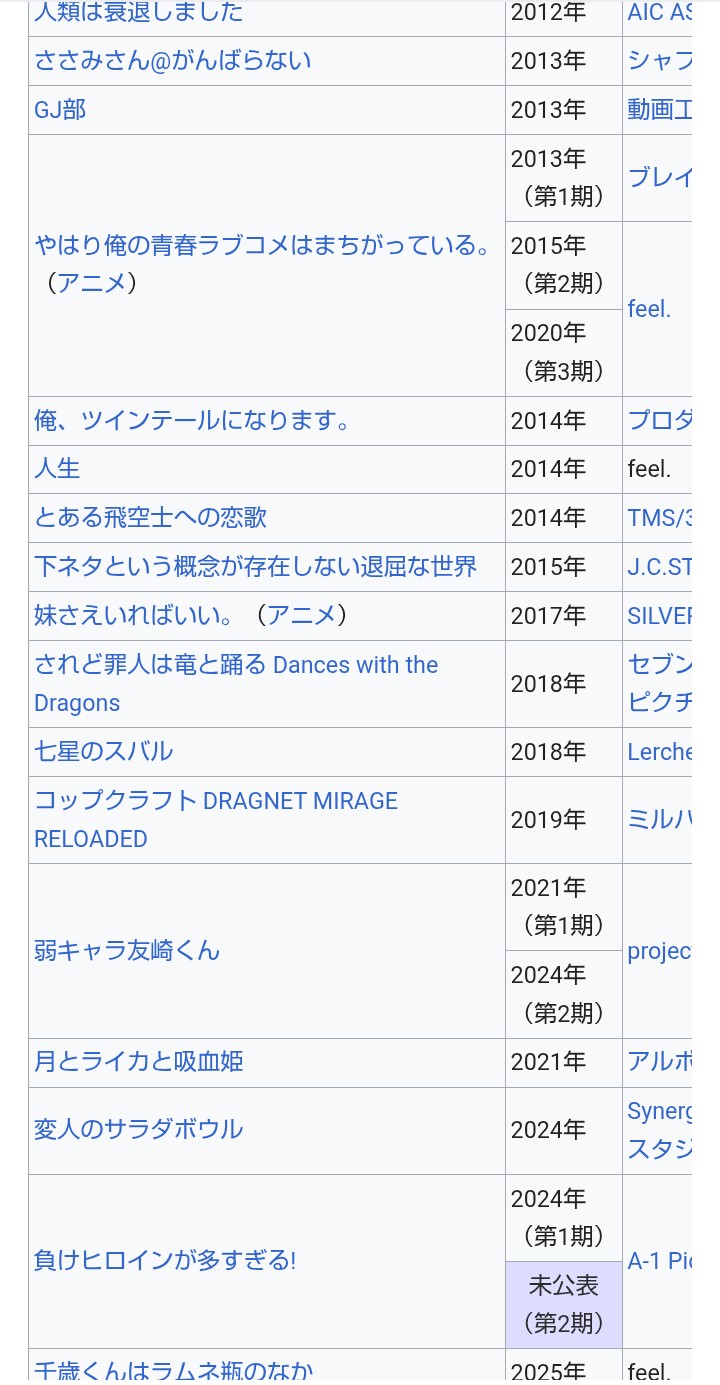
Task: Open ささみさん@がんばらない article link
Action: pyautogui.click(x=172, y=61)
